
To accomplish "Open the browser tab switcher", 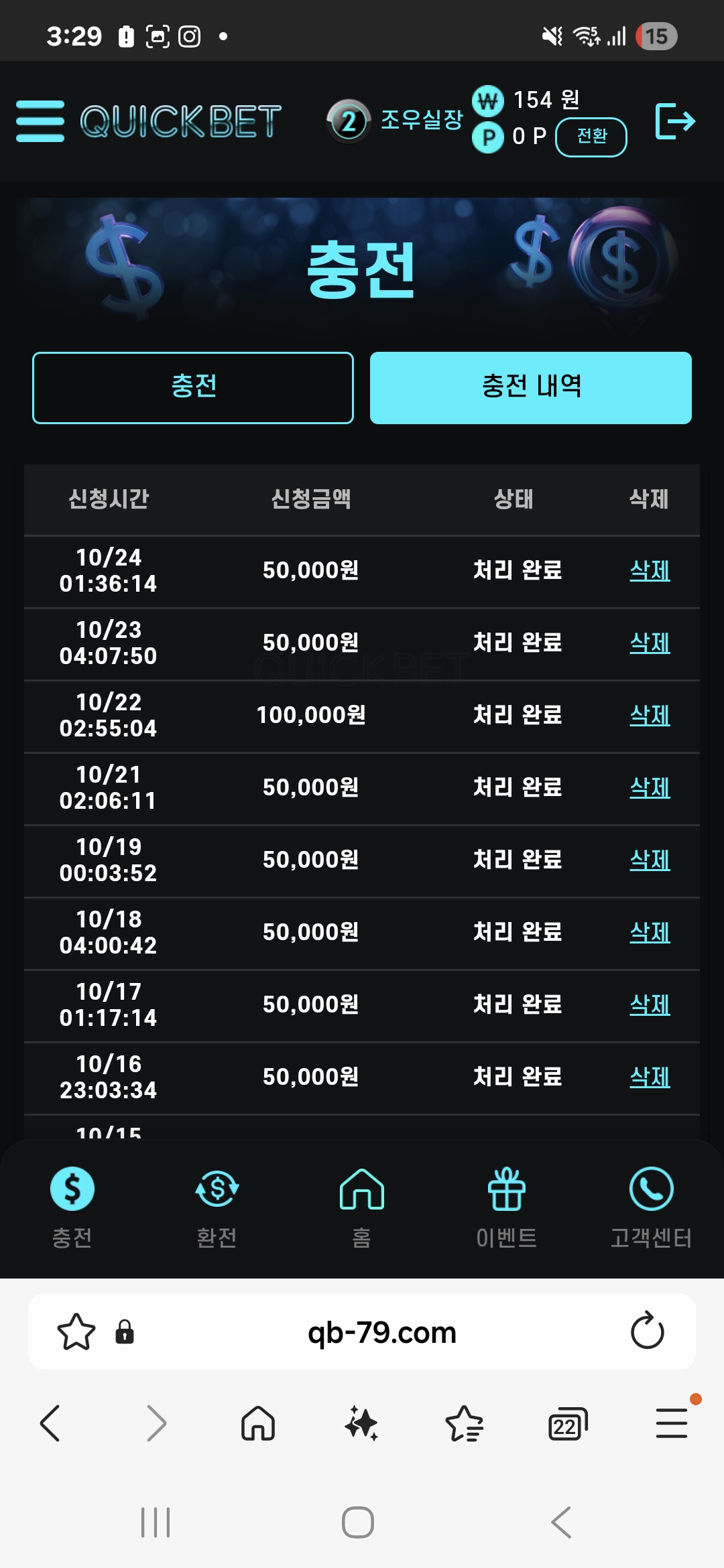I will coord(567,1423).
